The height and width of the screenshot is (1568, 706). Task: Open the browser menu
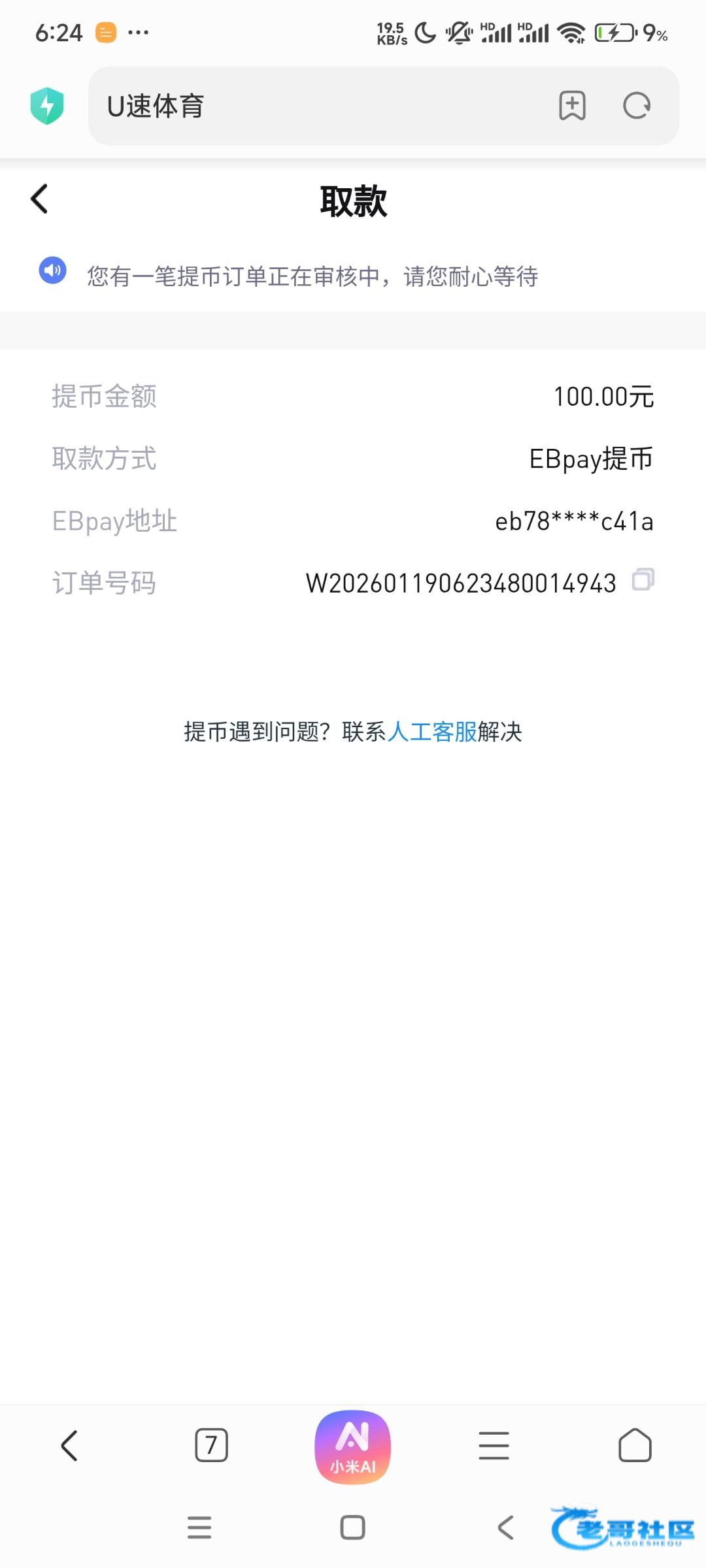[494, 1445]
